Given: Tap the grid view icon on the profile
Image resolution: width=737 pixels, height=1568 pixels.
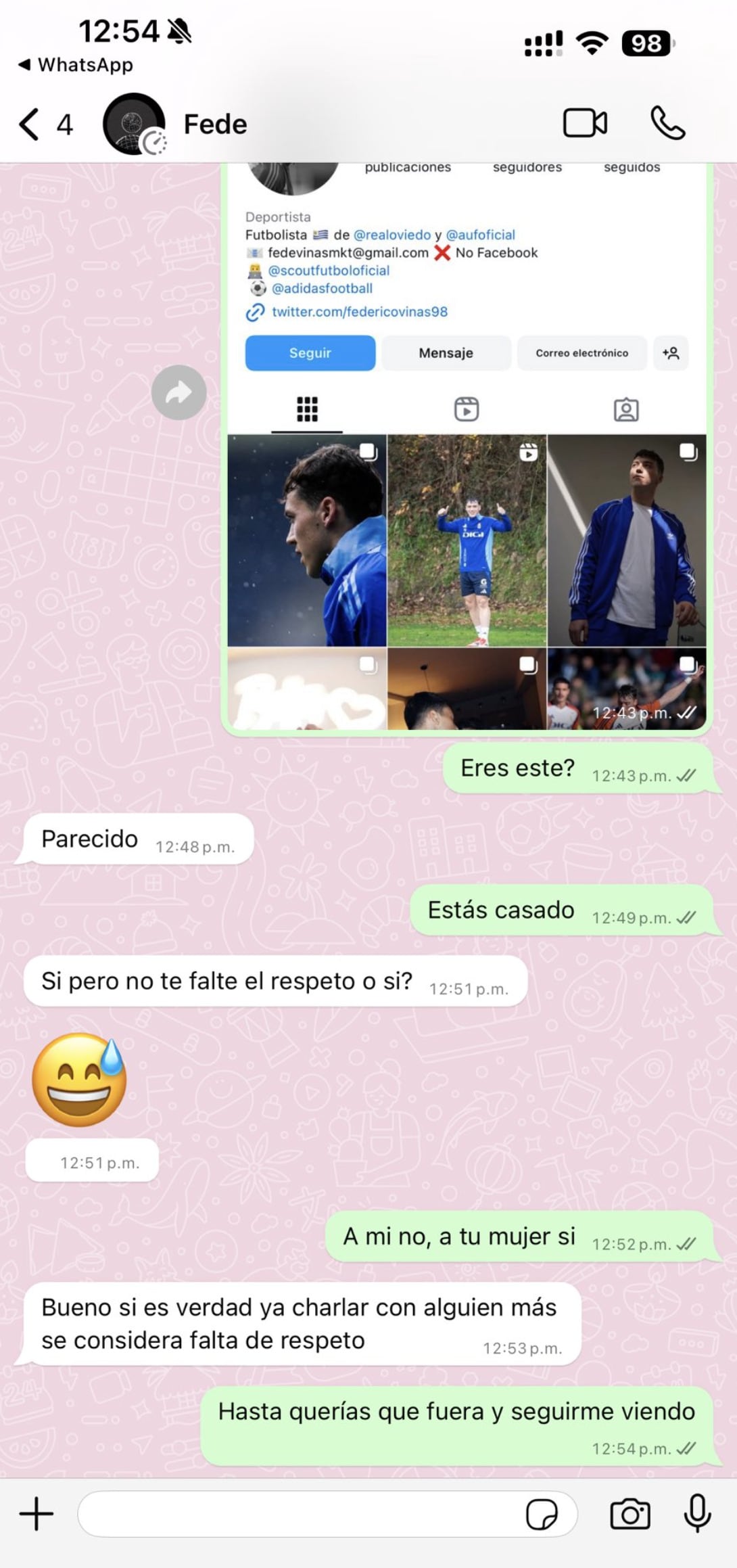Looking at the screenshot, I should (308, 408).
